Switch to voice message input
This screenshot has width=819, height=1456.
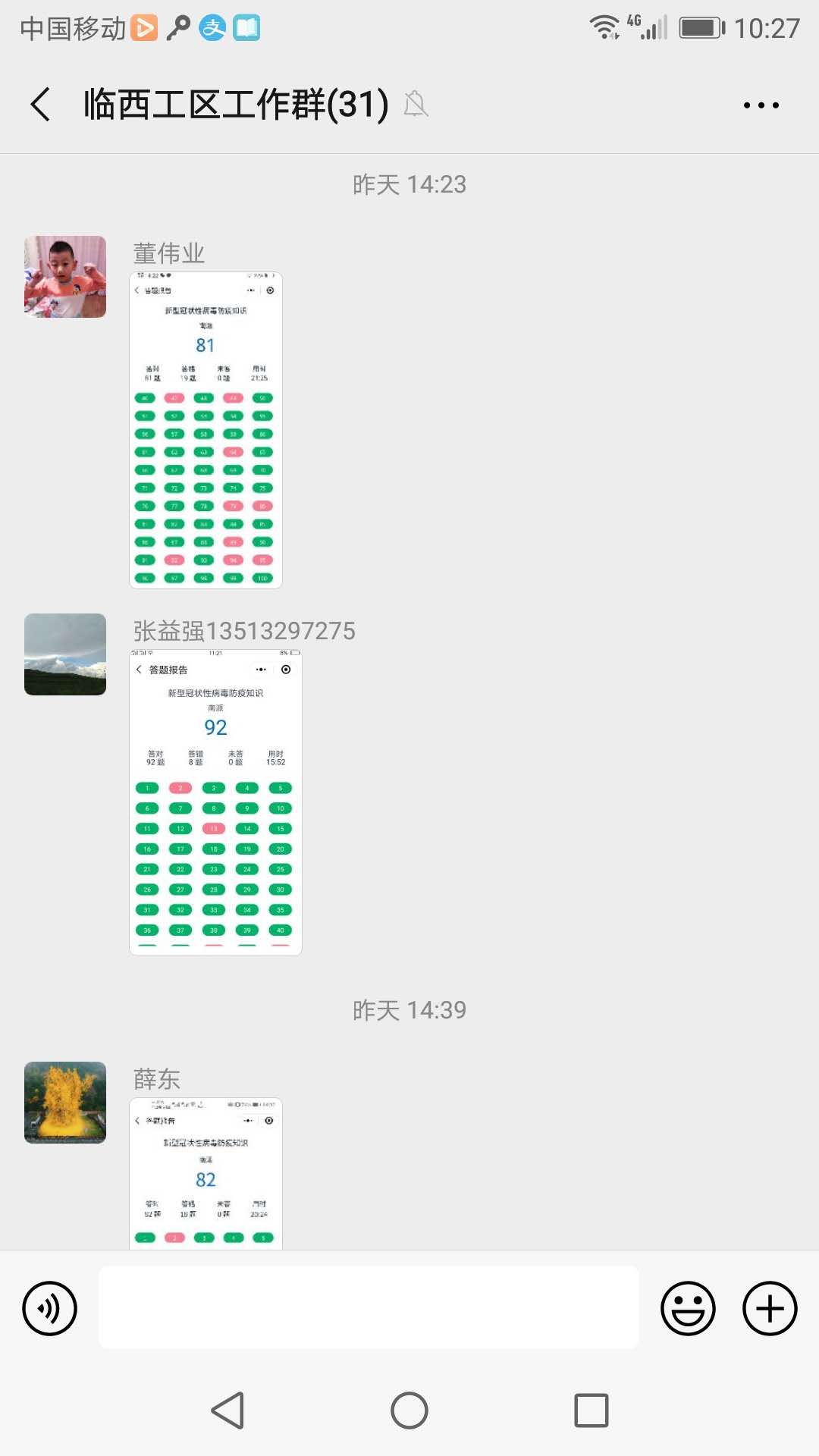50,1308
